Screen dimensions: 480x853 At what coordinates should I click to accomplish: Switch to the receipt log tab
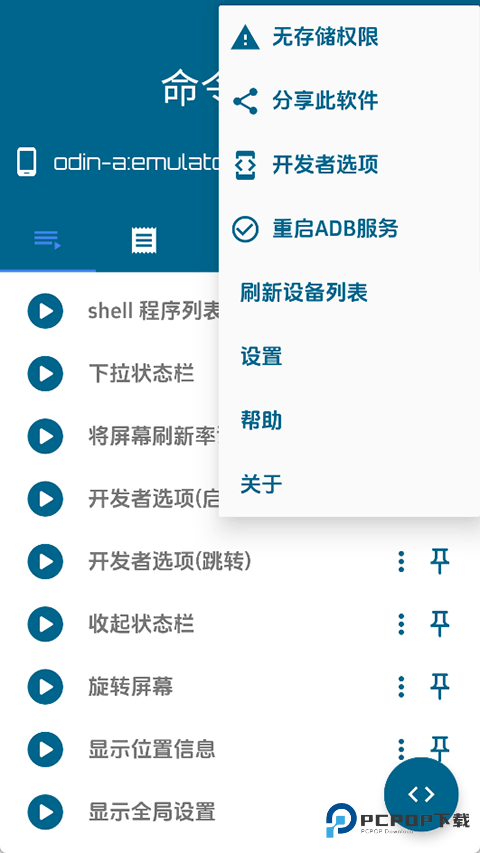tap(144, 240)
